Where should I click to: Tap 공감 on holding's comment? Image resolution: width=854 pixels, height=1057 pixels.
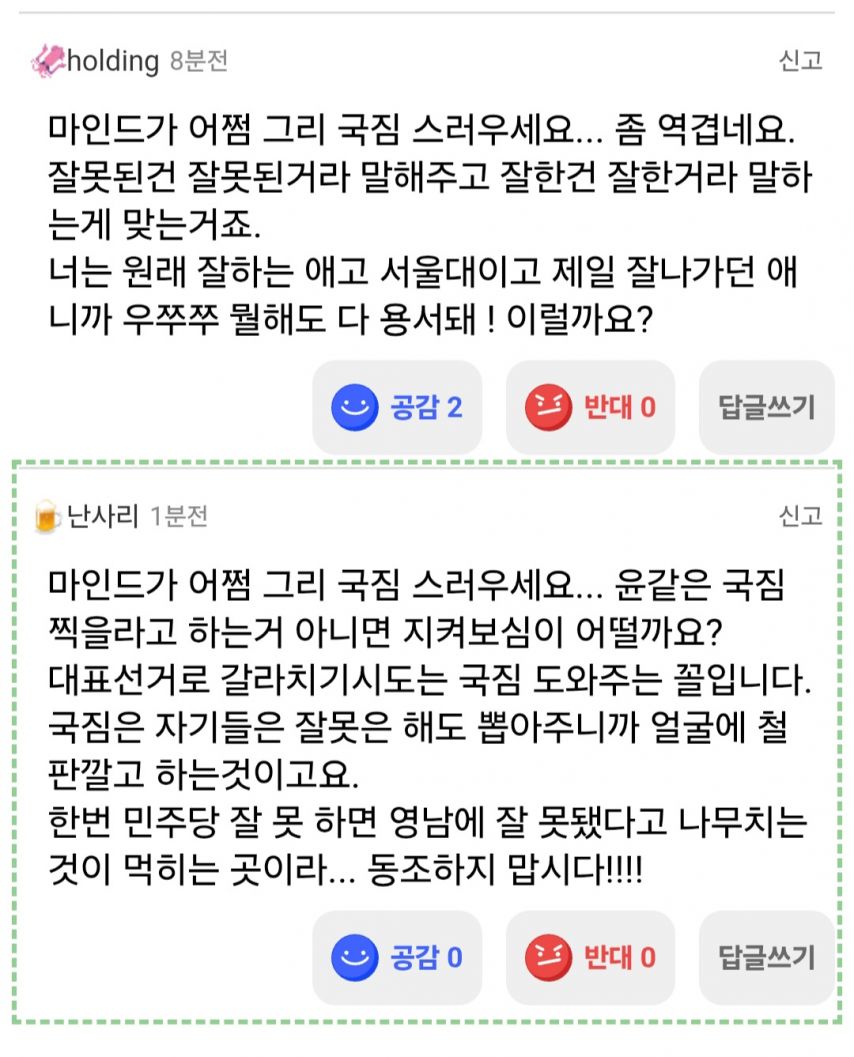[x=397, y=407]
